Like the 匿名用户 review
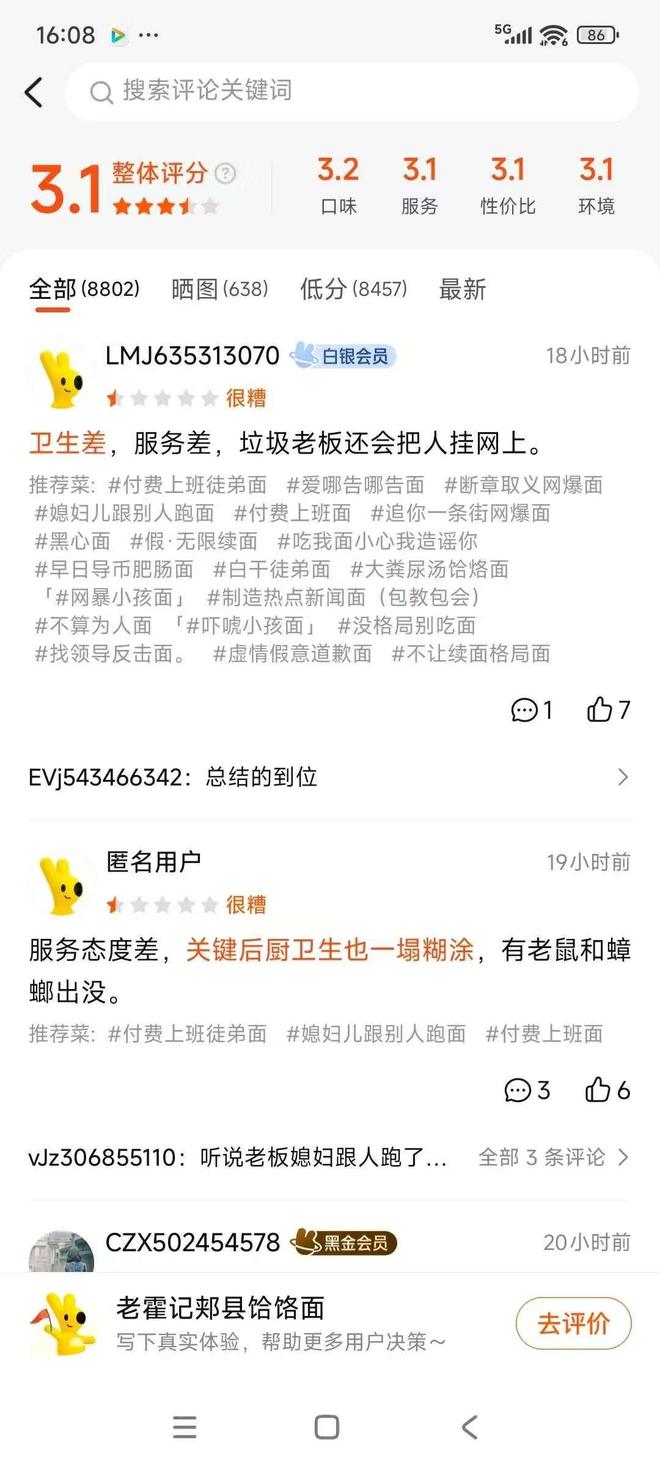This screenshot has width=660, height=1467. pyautogui.click(x=608, y=1090)
